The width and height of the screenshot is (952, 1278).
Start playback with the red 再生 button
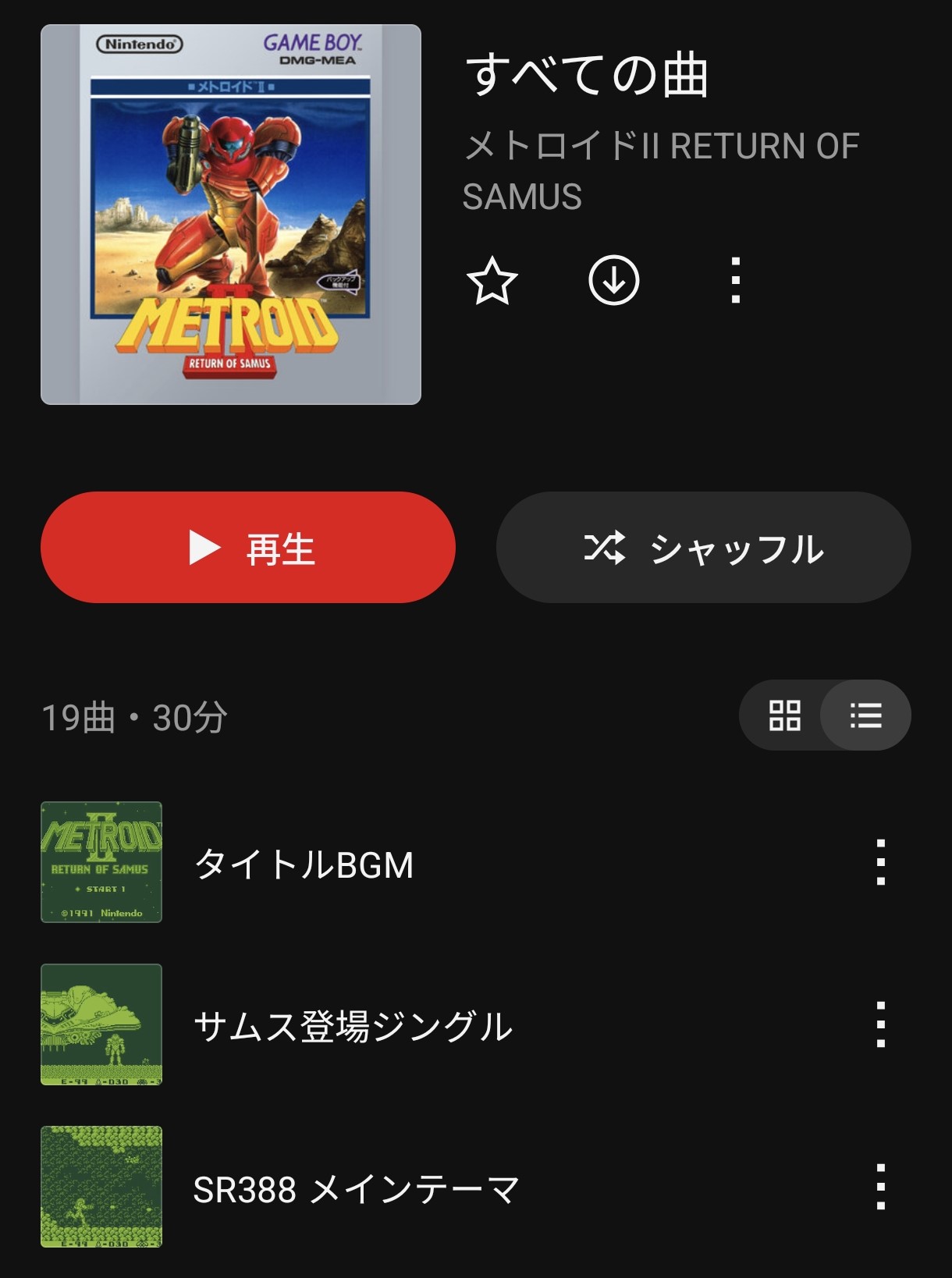[x=248, y=547]
